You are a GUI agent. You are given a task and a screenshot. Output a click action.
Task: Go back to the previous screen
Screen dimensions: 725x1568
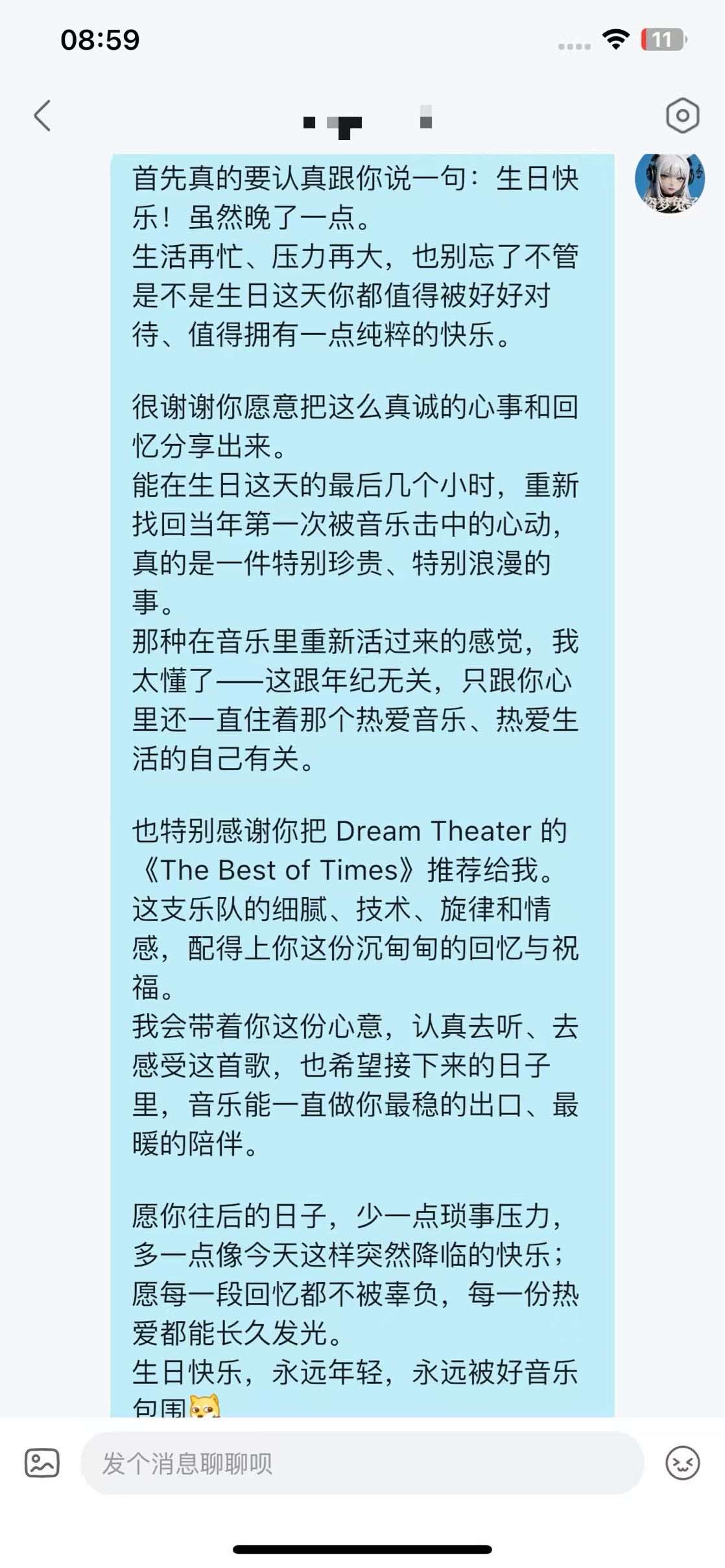pyautogui.click(x=43, y=116)
